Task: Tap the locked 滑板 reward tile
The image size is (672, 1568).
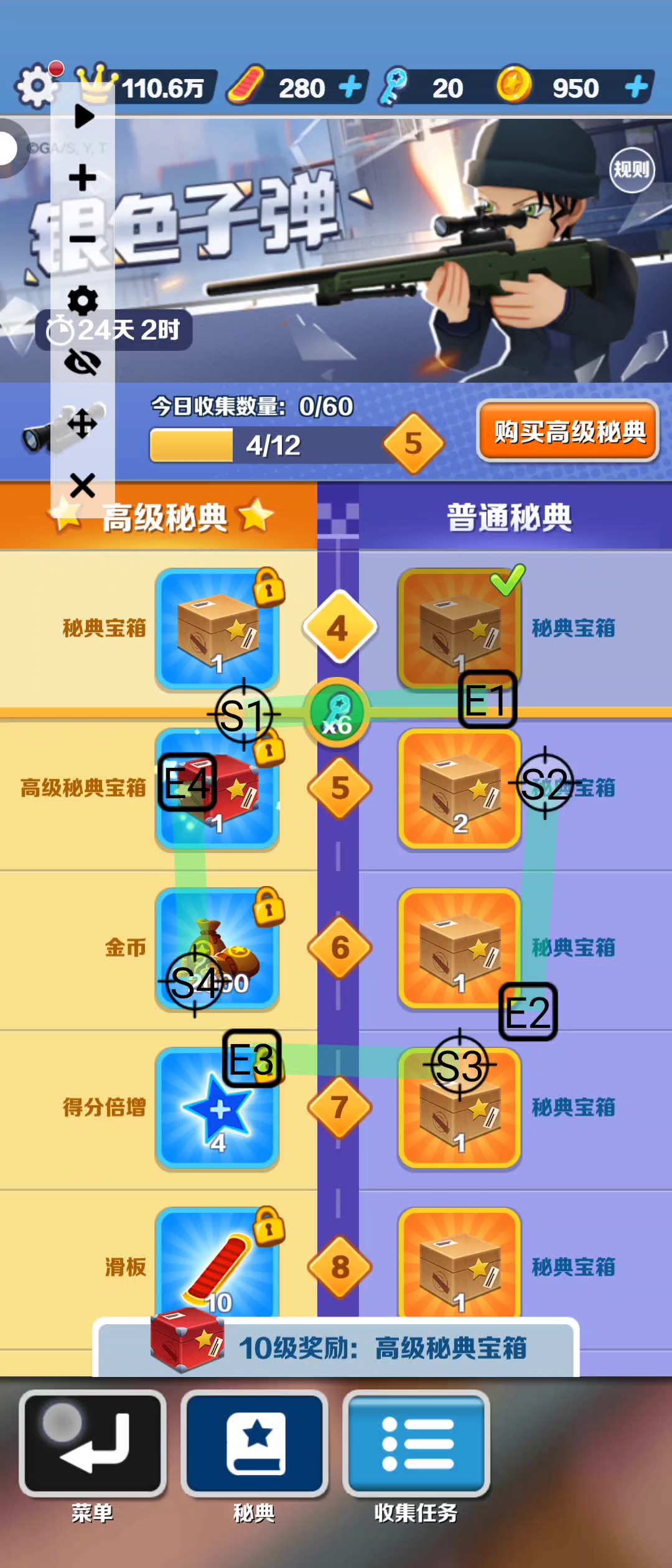Action: tap(217, 1266)
